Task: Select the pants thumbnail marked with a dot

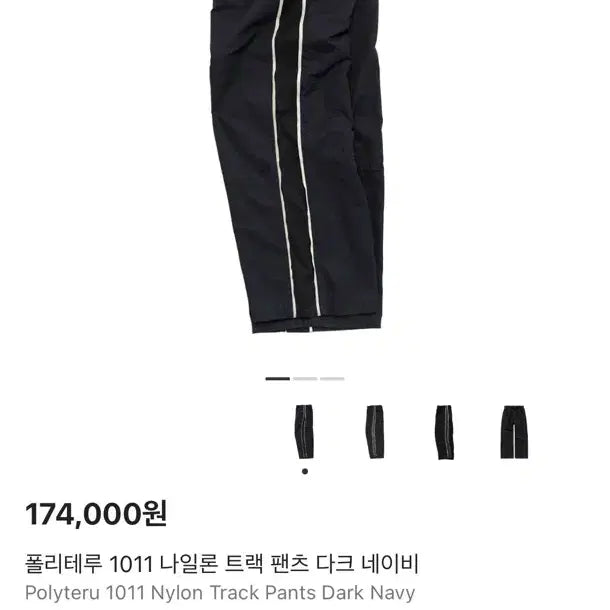Action: pos(304,432)
